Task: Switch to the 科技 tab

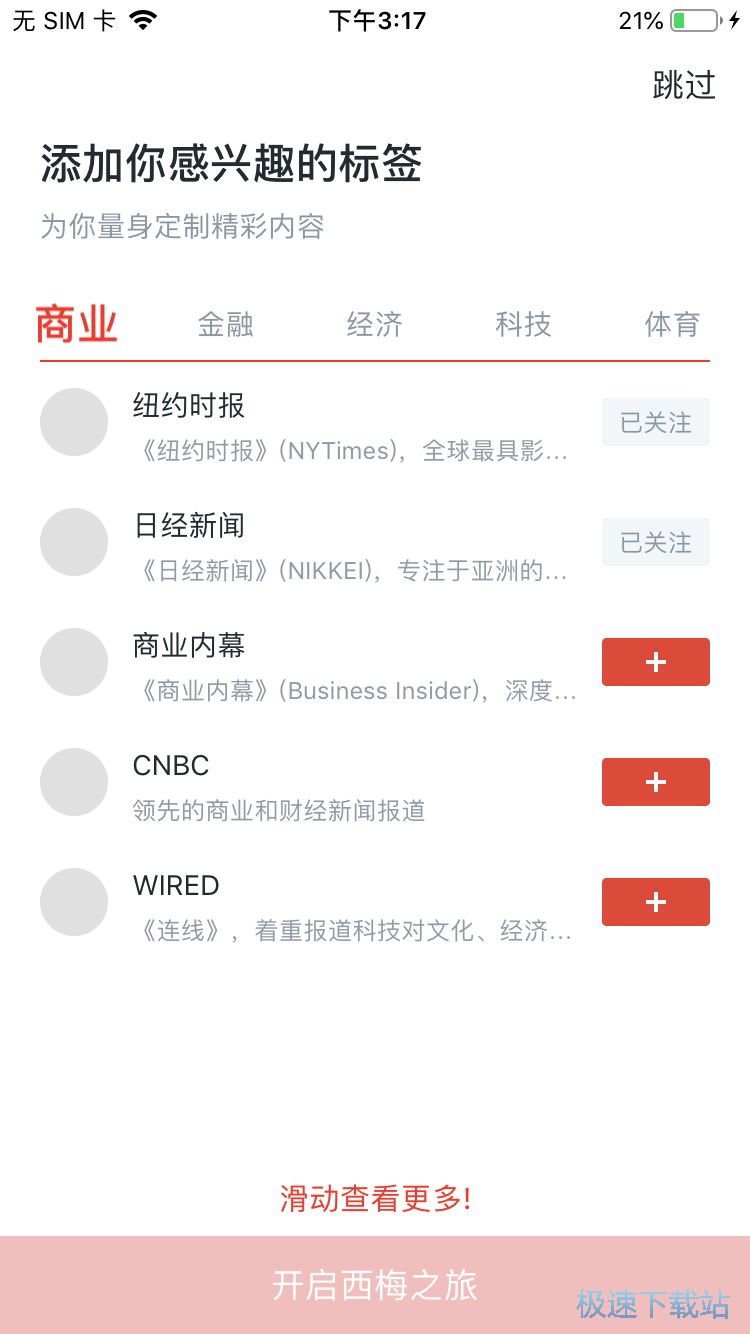Action: [x=523, y=324]
